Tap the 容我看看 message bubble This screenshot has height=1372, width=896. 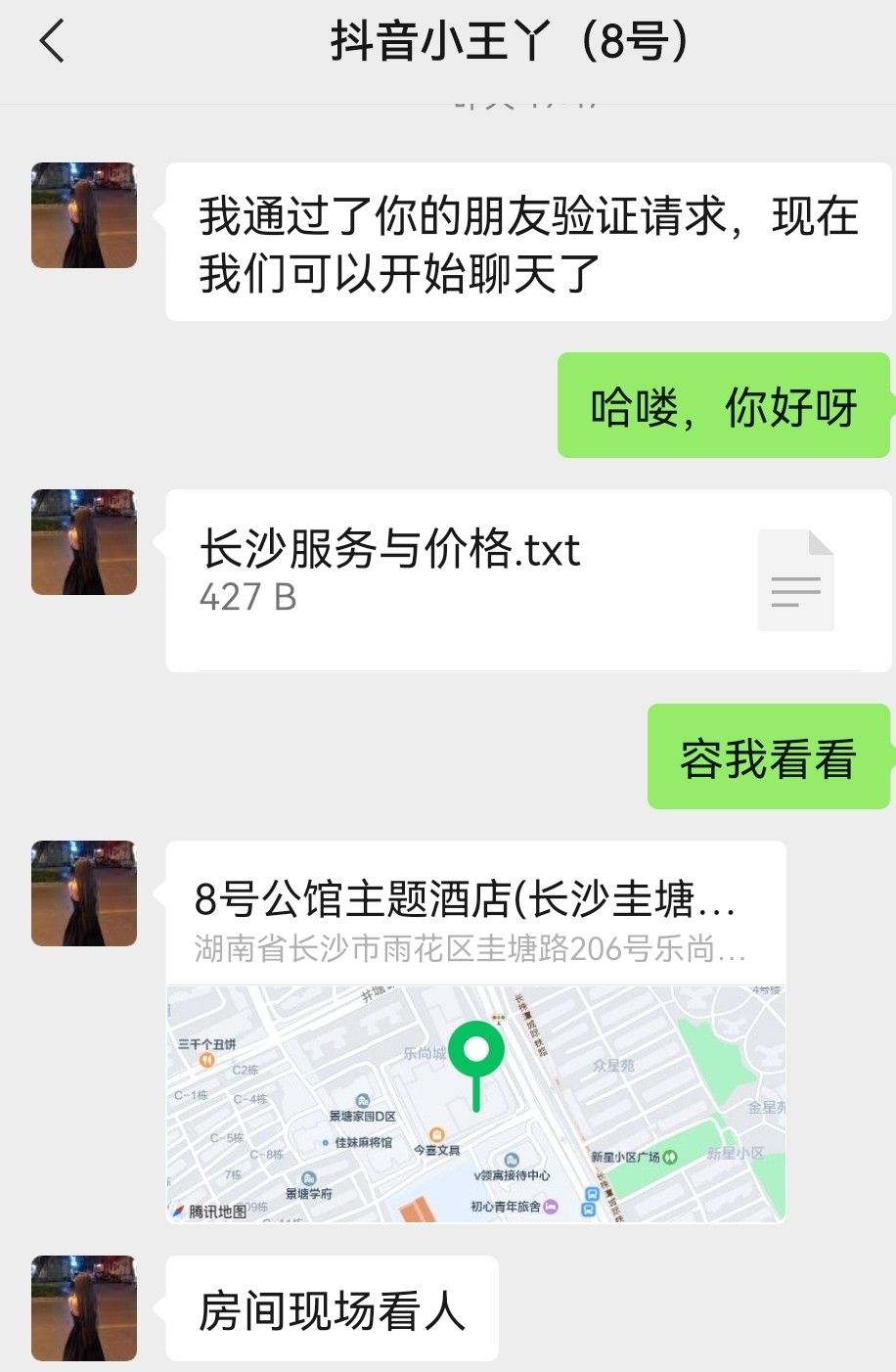769,755
